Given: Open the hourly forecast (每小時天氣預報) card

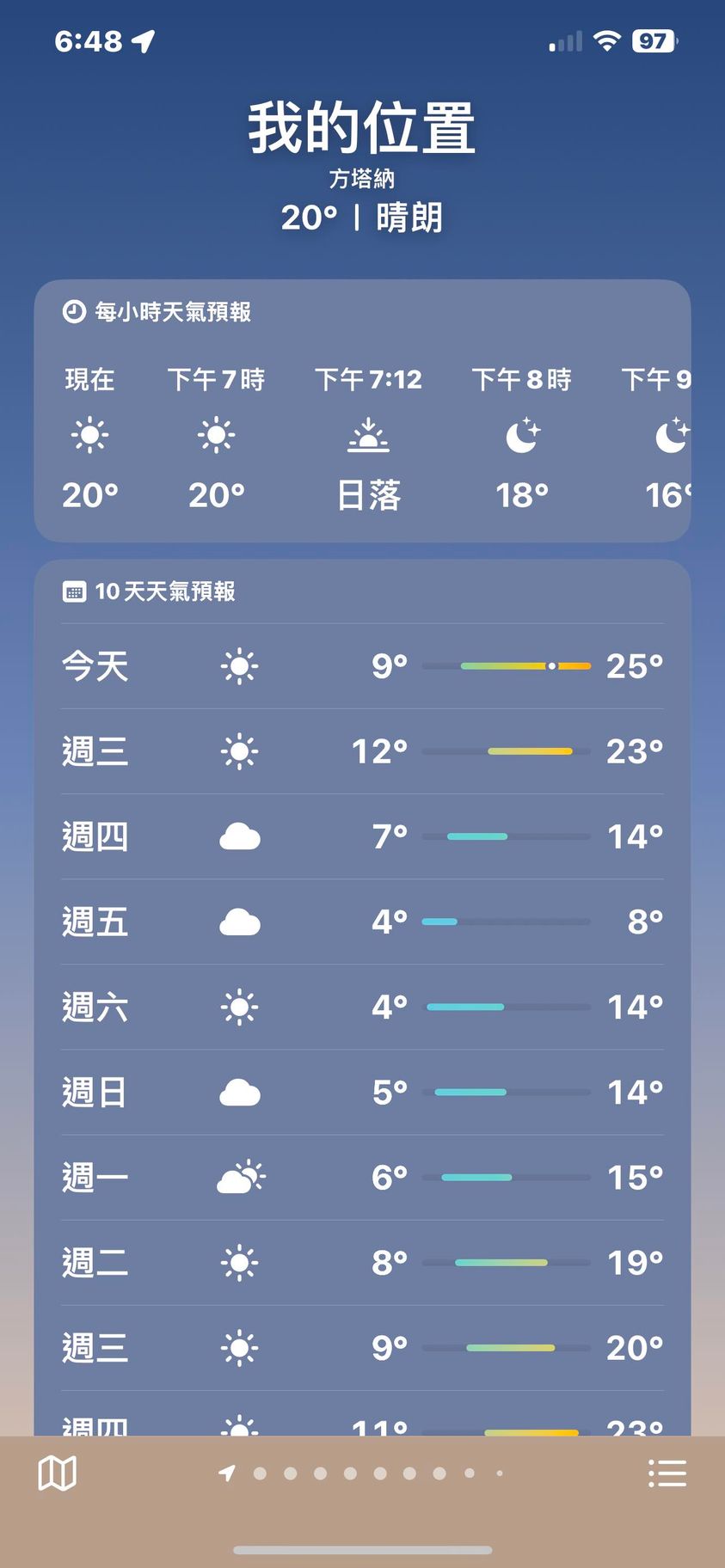Looking at the screenshot, I should (172, 312).
